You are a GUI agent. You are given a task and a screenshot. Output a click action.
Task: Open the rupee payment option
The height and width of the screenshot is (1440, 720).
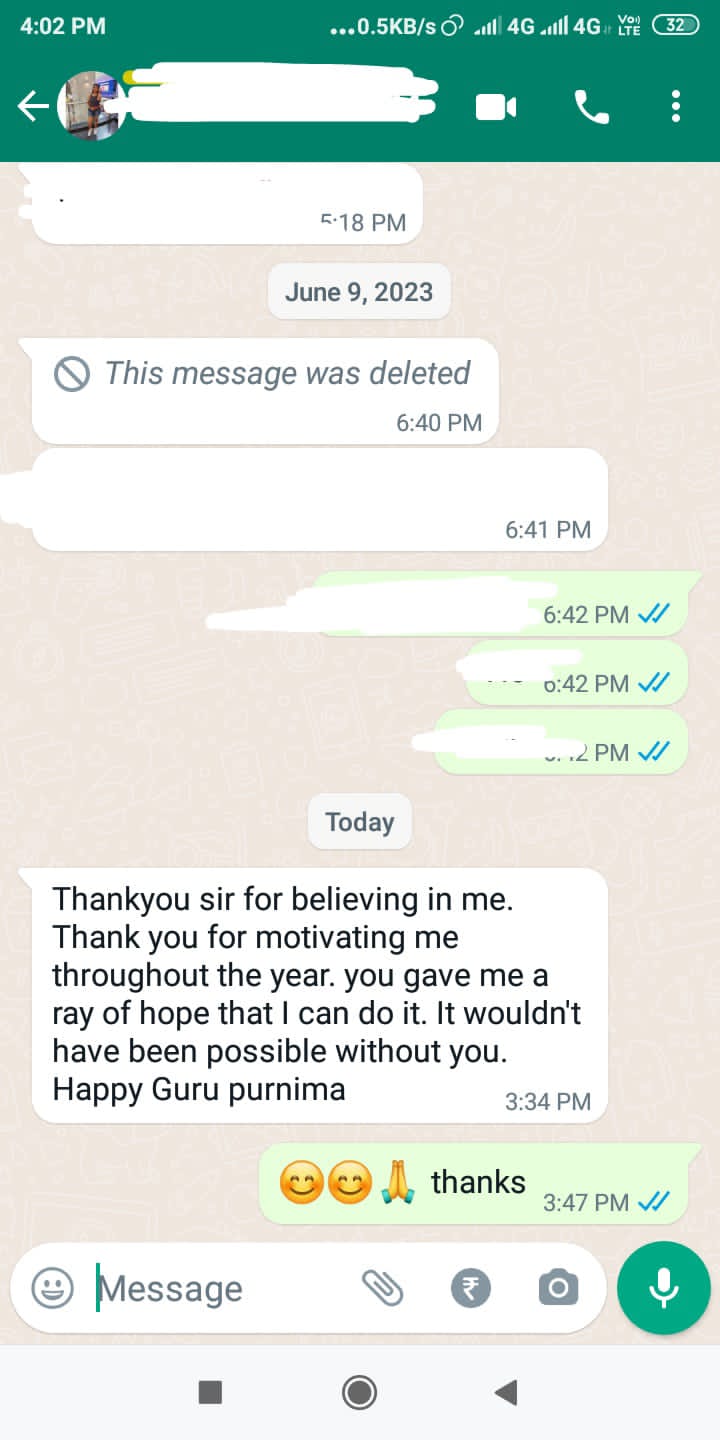point(471,1288)
